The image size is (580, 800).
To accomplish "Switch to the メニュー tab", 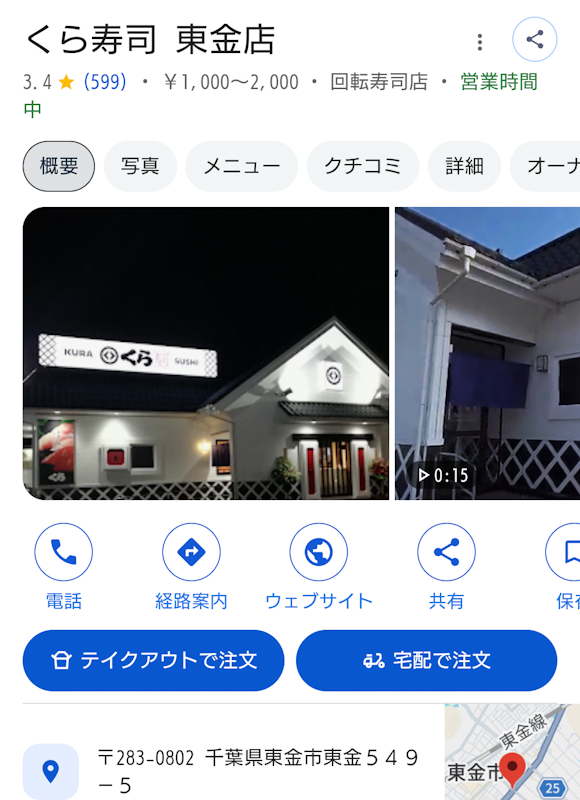I will click(x=241, y=166).
